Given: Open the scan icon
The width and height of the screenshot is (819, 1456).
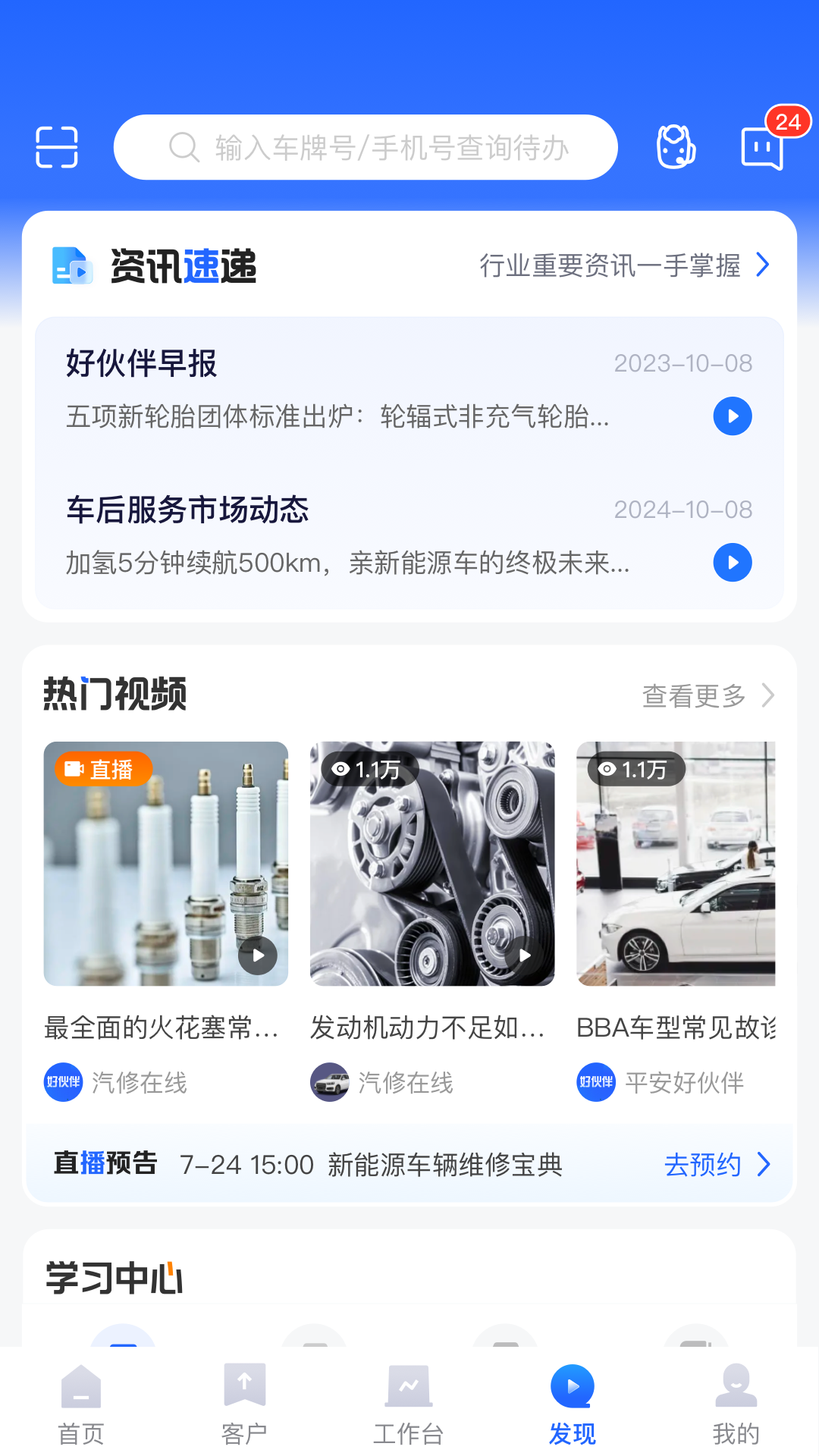Looking at the screenshot, I should [x=57, y=147].
